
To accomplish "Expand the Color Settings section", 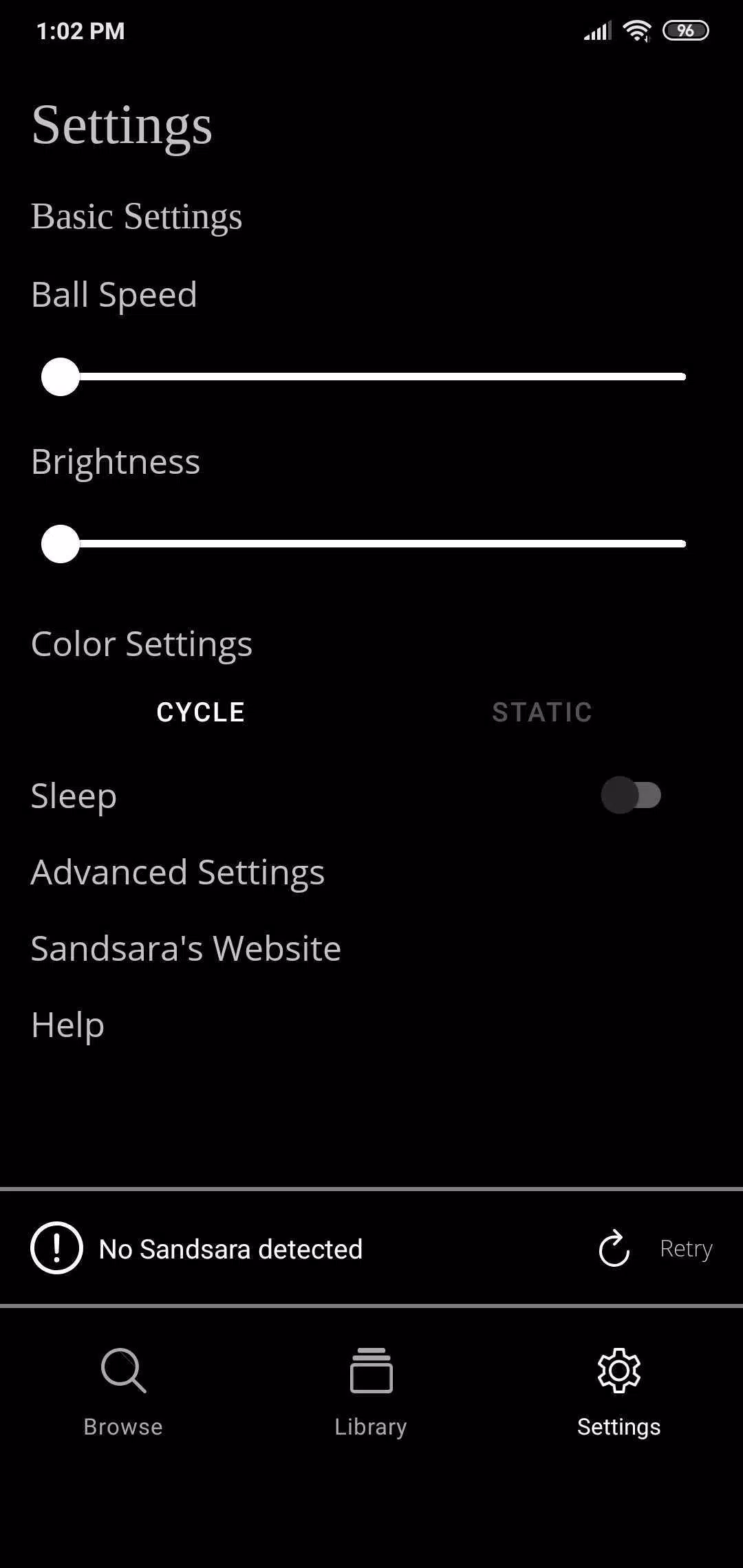I will click(x=141, y=643).
